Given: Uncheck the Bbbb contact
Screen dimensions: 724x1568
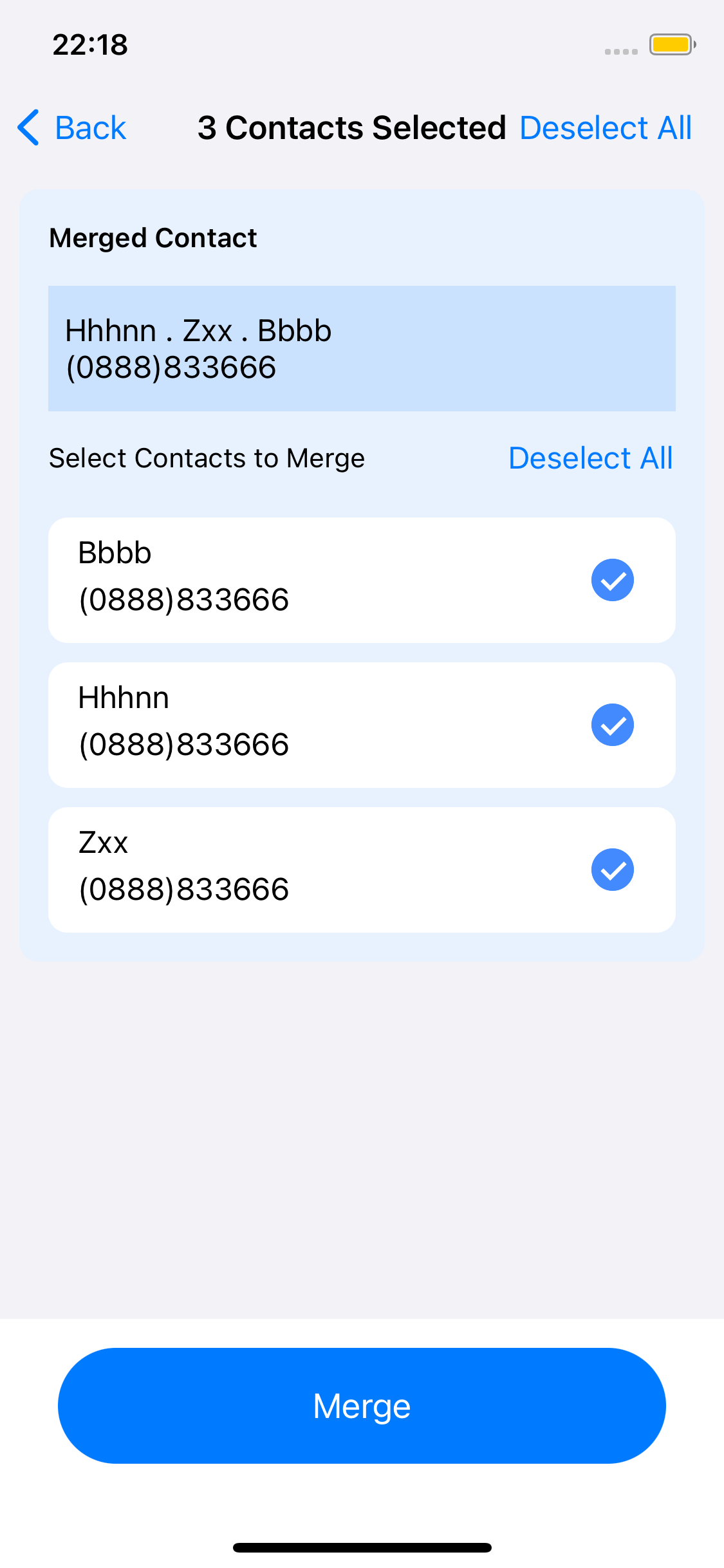Looking at the screenshot, I should (x=613, y=580).
